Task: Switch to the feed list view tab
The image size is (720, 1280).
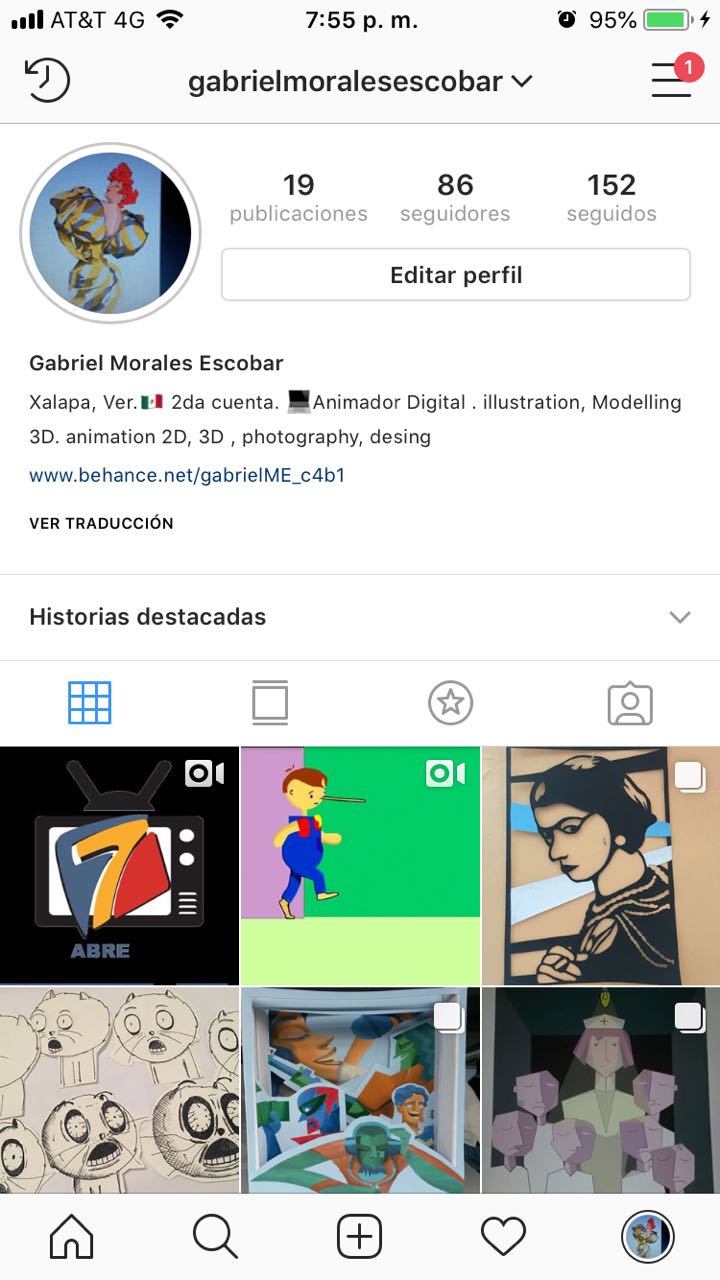Action: coord(270,703)
